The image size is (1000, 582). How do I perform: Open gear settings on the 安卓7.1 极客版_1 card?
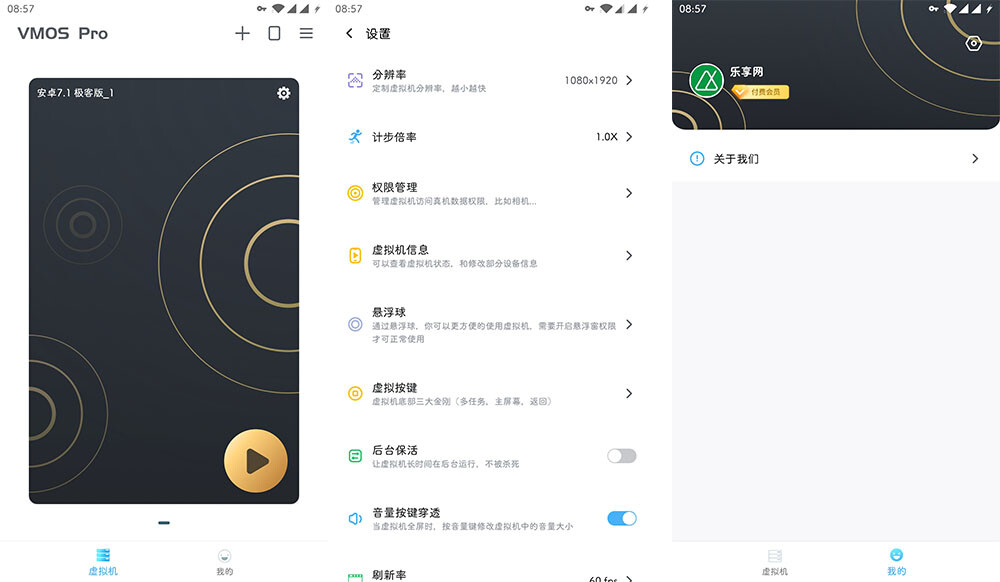[284, 93]
